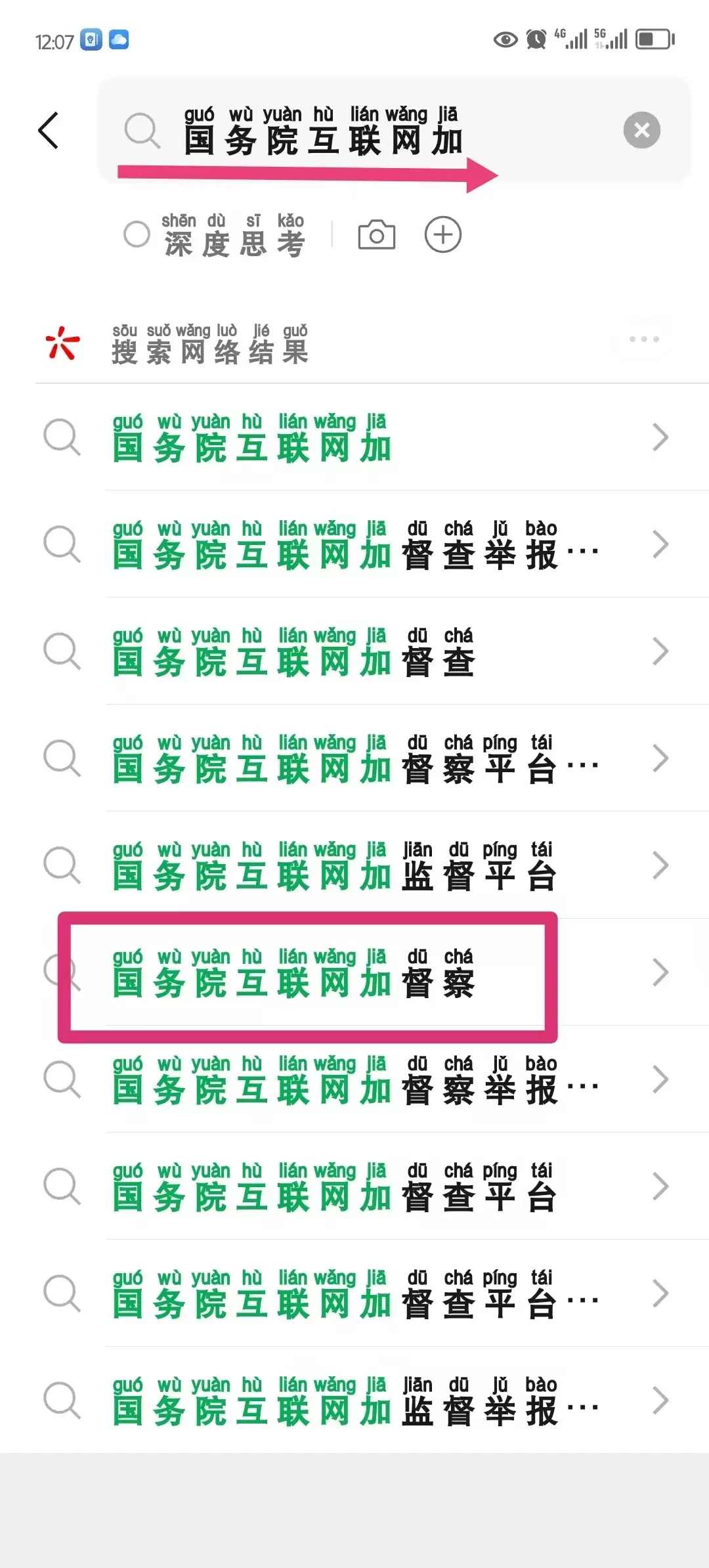
Task: Open the camera search icon
Action: point(377,234)
